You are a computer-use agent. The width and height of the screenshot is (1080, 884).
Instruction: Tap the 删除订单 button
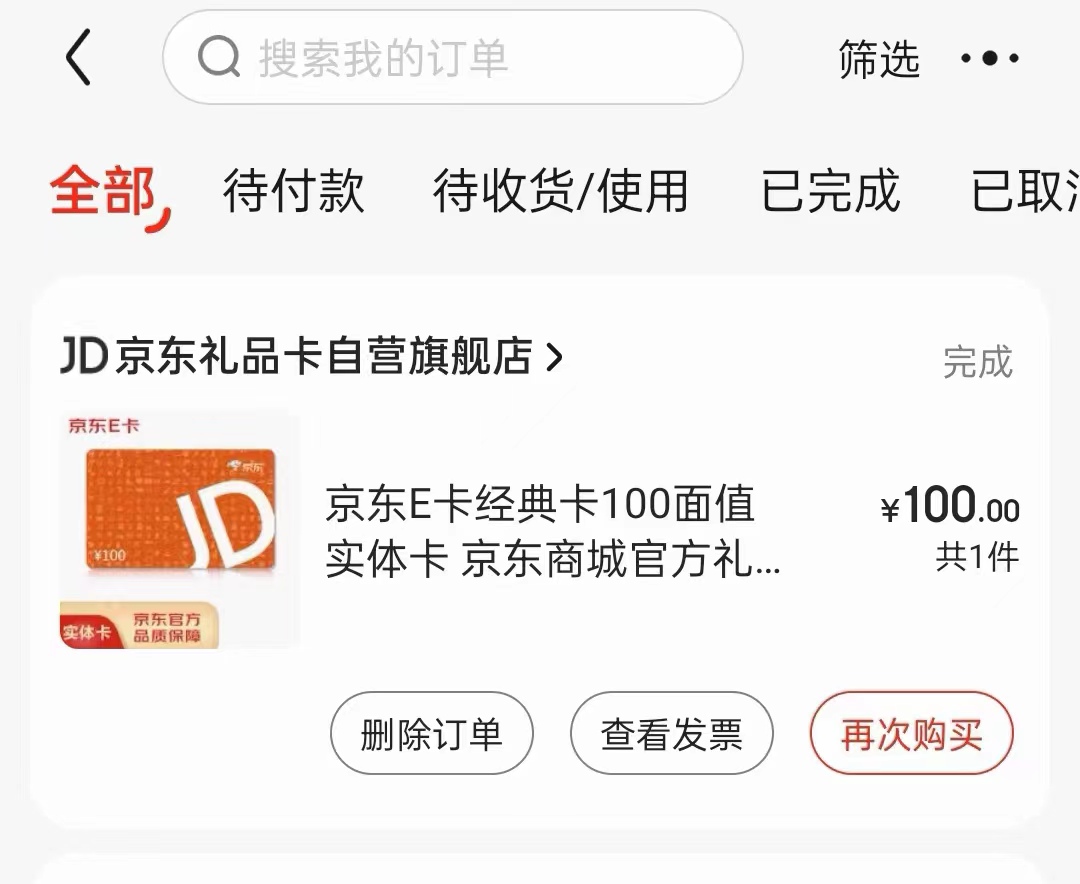coord(432,734)
